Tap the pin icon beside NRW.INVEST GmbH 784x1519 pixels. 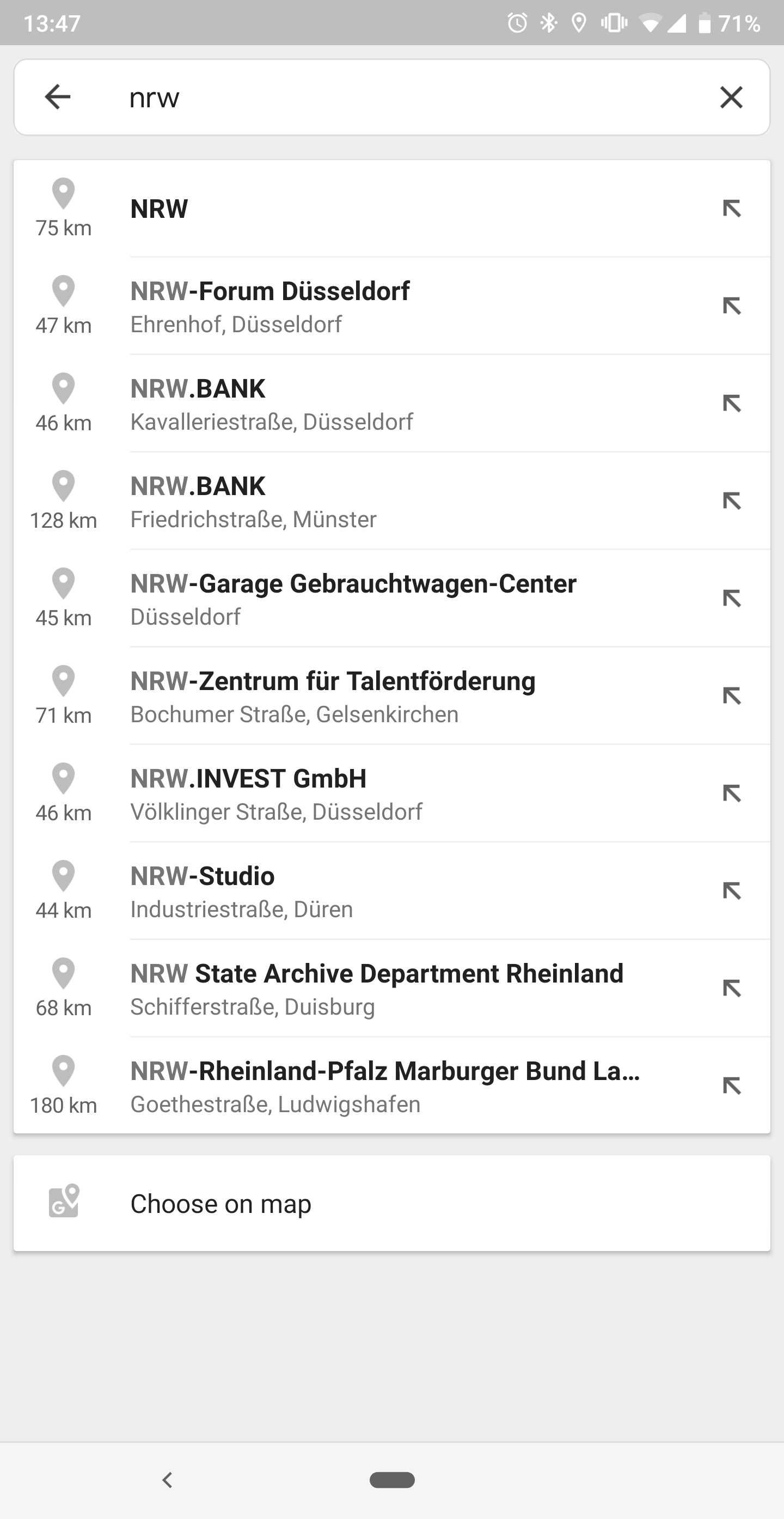(63, 778)
